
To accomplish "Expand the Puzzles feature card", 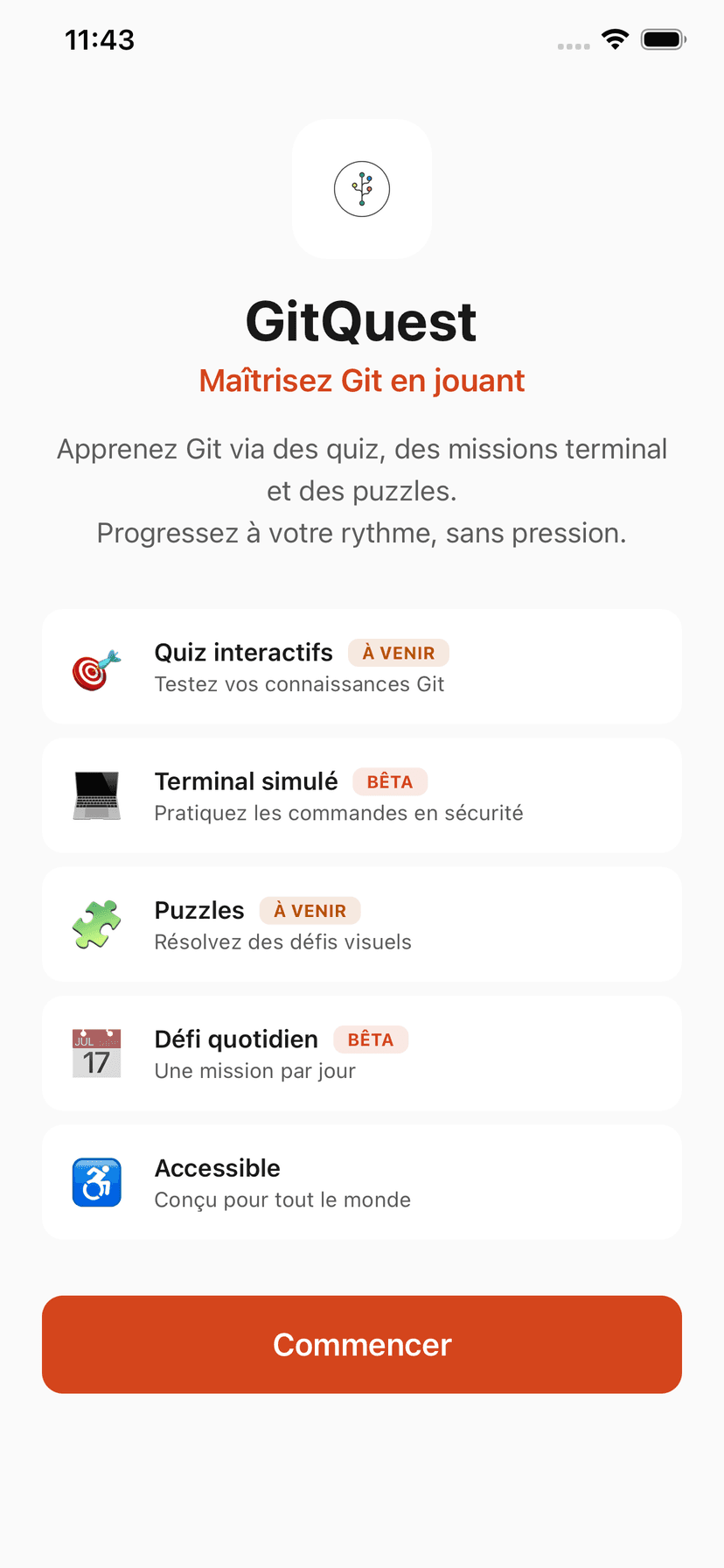I will coord(361,923).
